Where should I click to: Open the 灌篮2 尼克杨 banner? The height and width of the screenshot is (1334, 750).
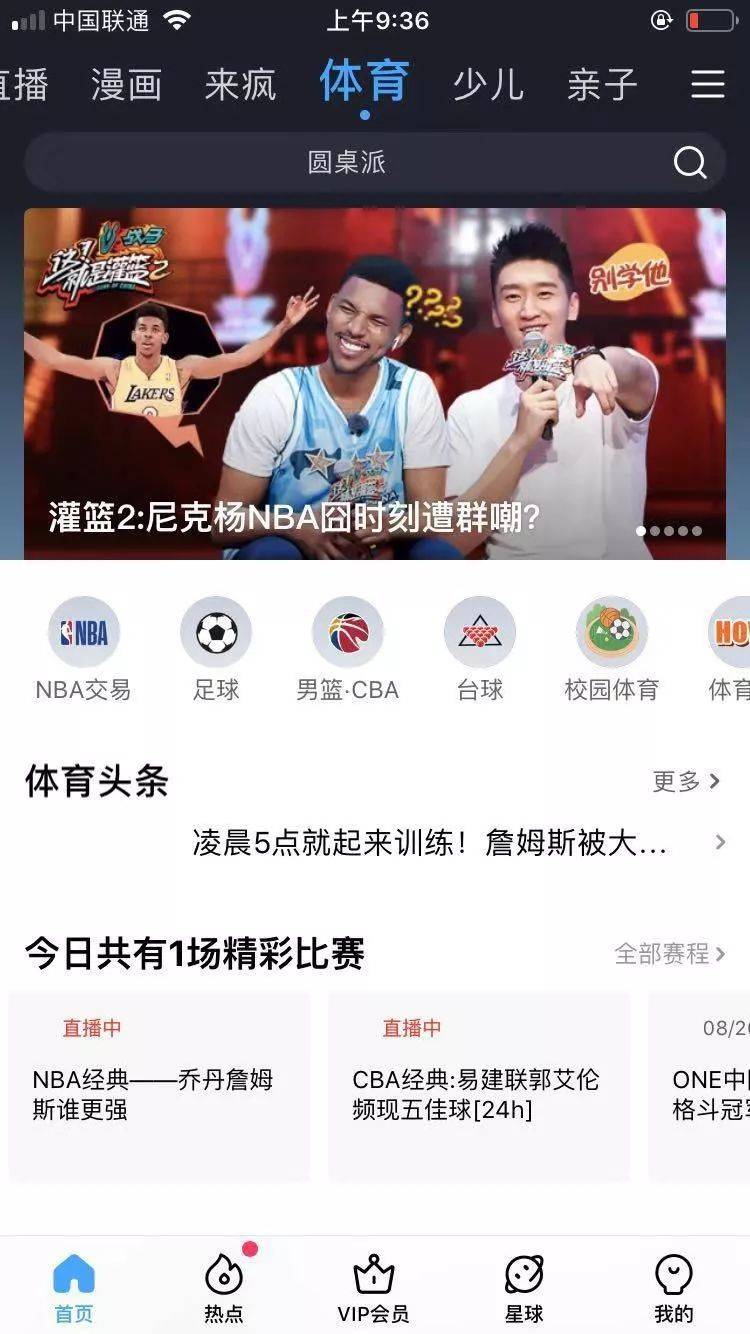point(375,383)
